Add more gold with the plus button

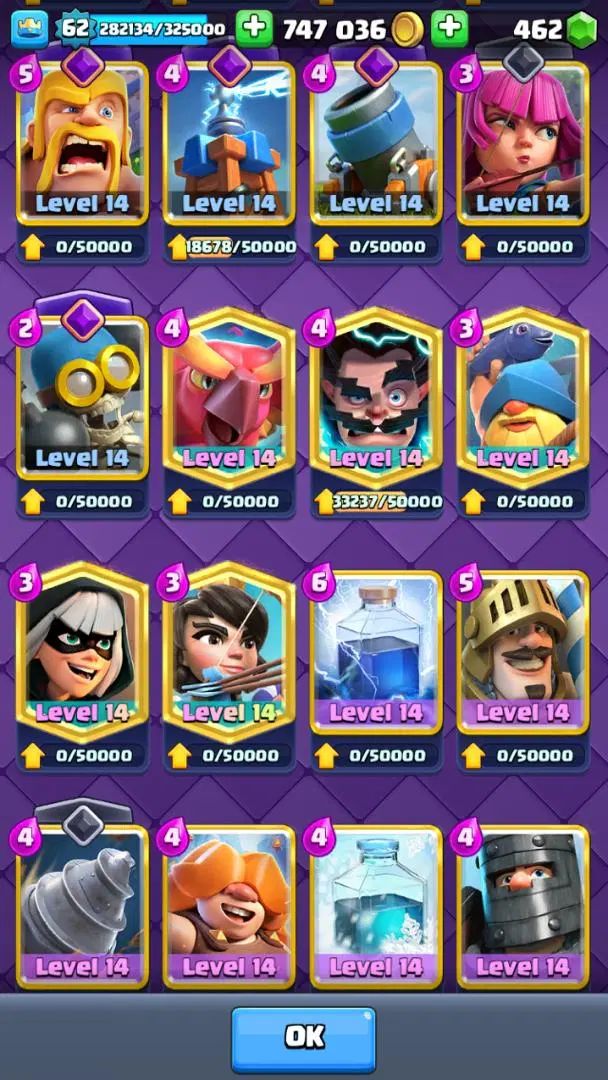coord(449,28)
